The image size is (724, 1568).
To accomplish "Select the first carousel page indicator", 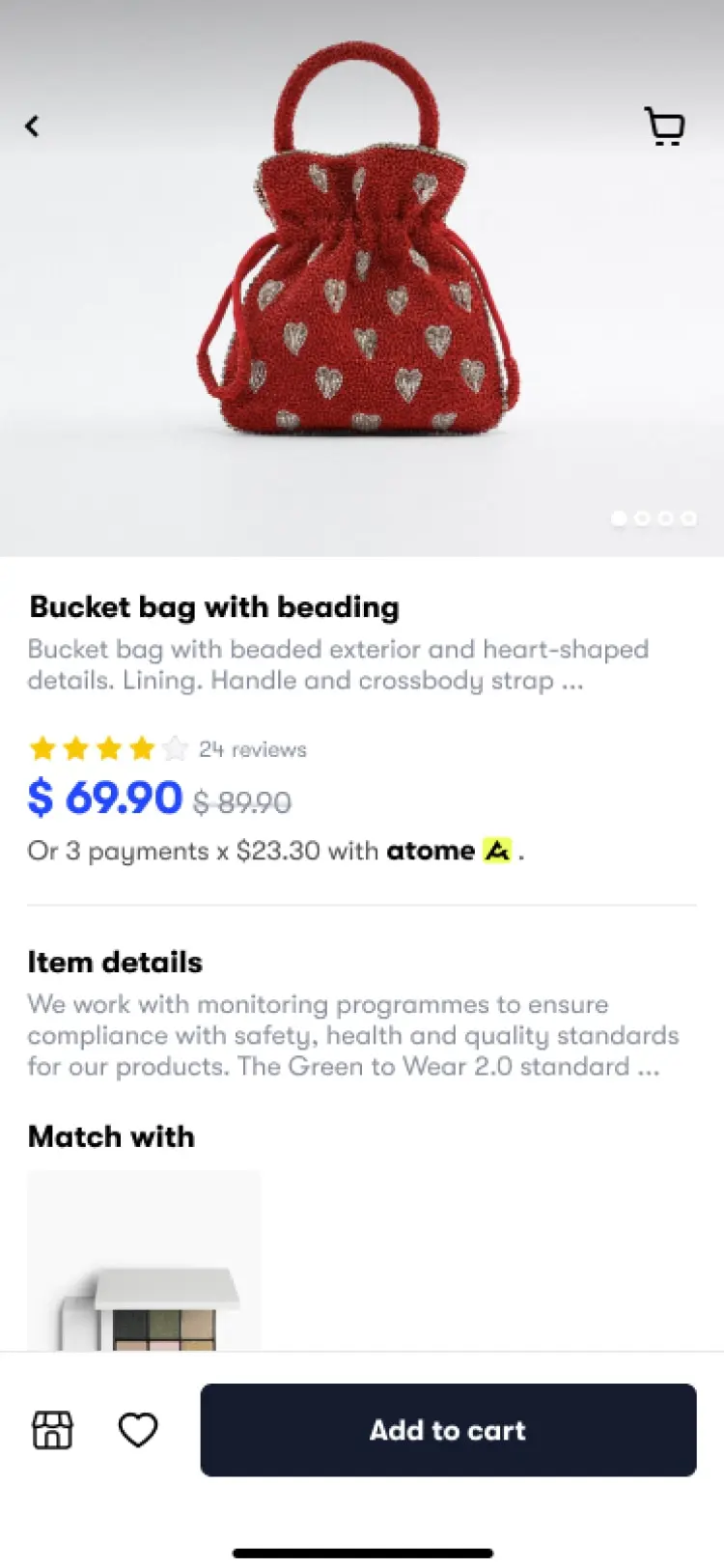I will click(x=619, y=518).
